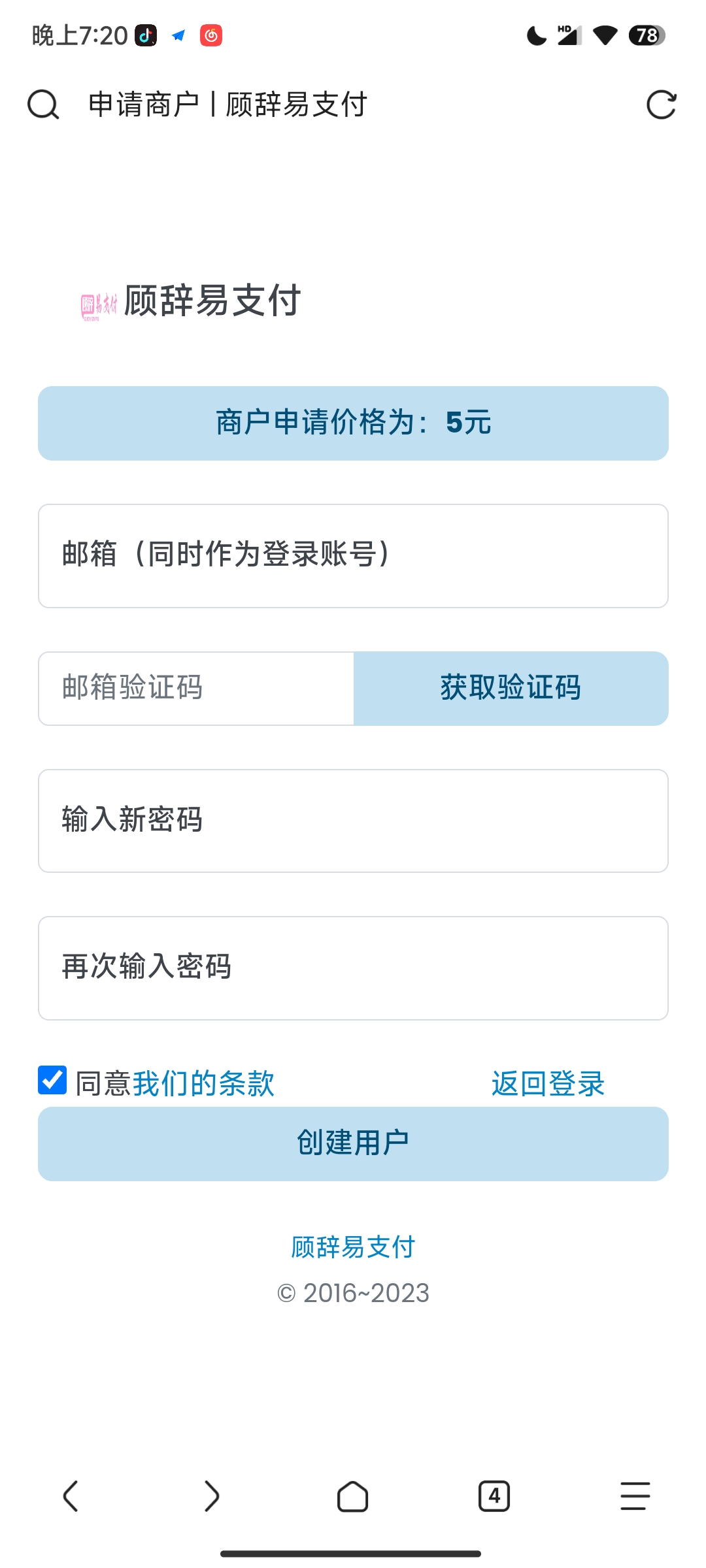Follow the 返回登录 link
706x1568 pixels.
(x=548, y=1084)
